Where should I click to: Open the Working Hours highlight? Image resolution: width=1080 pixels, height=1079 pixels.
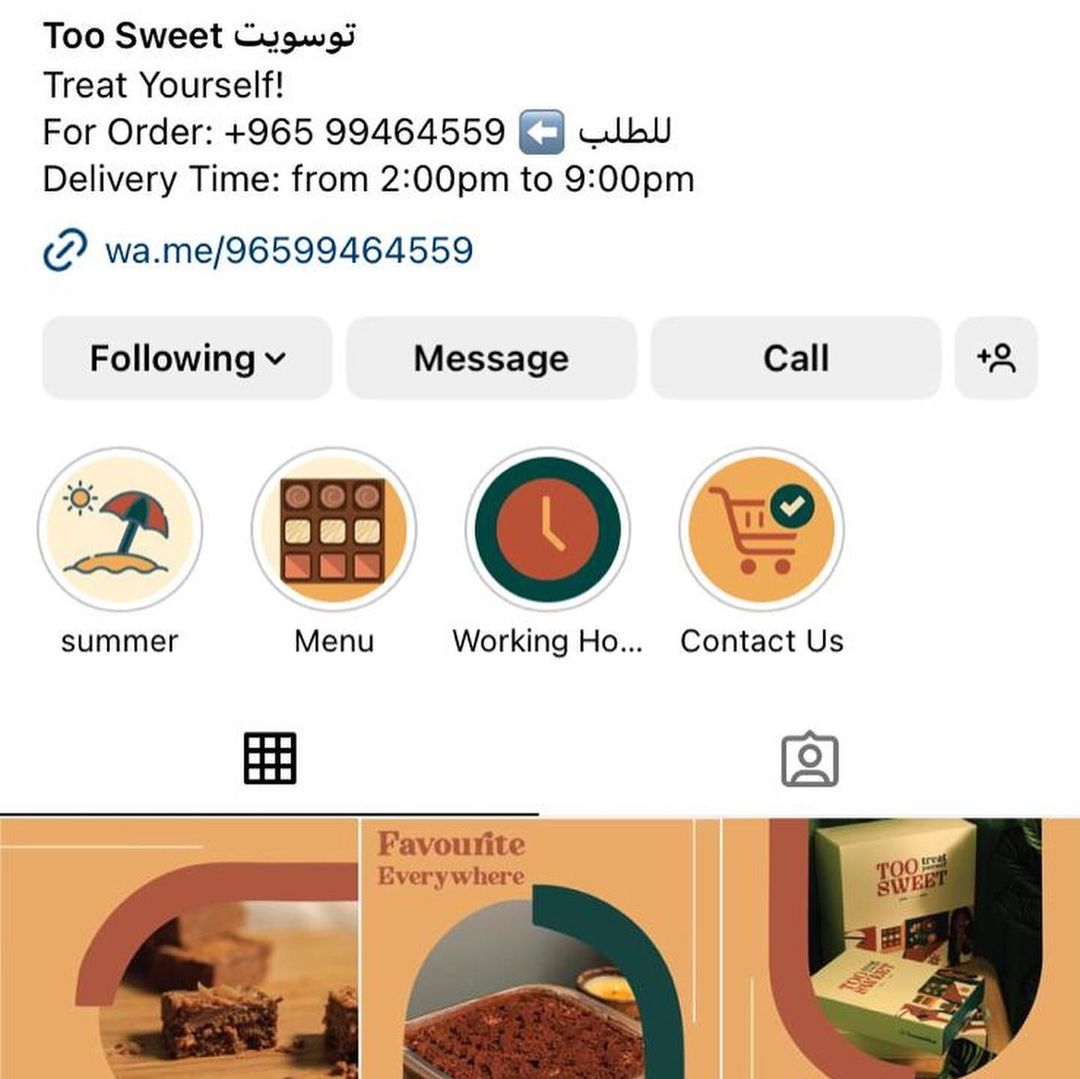[x=547, y=530]
